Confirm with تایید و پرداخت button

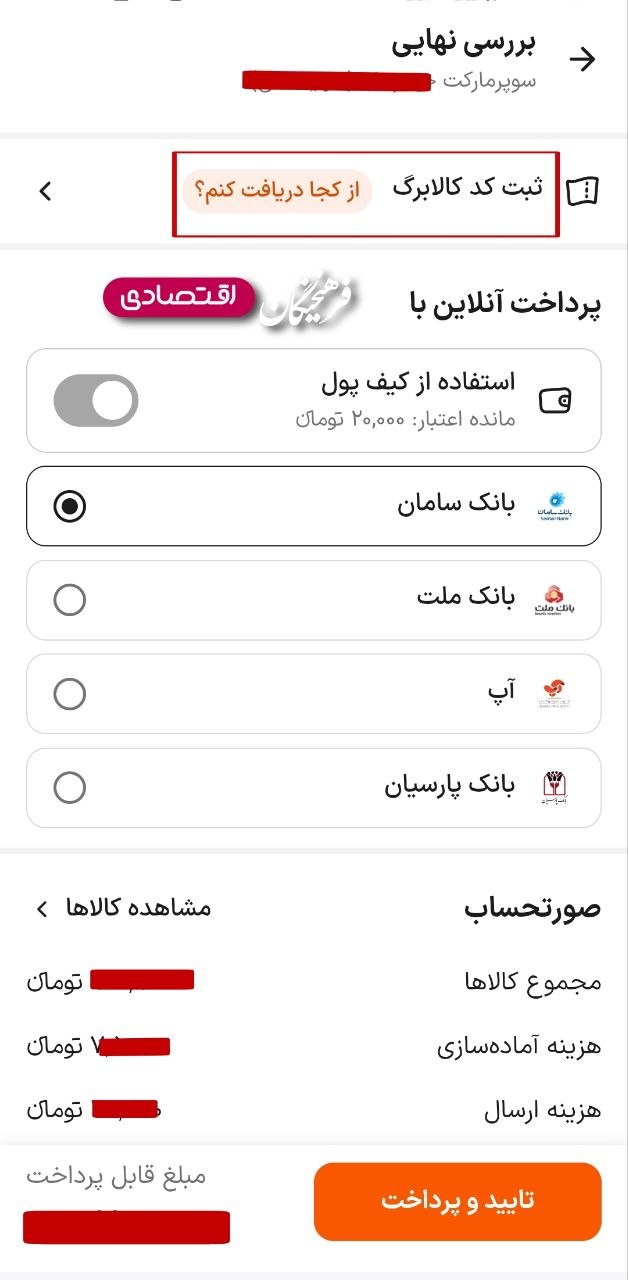tap(457, 1201)
